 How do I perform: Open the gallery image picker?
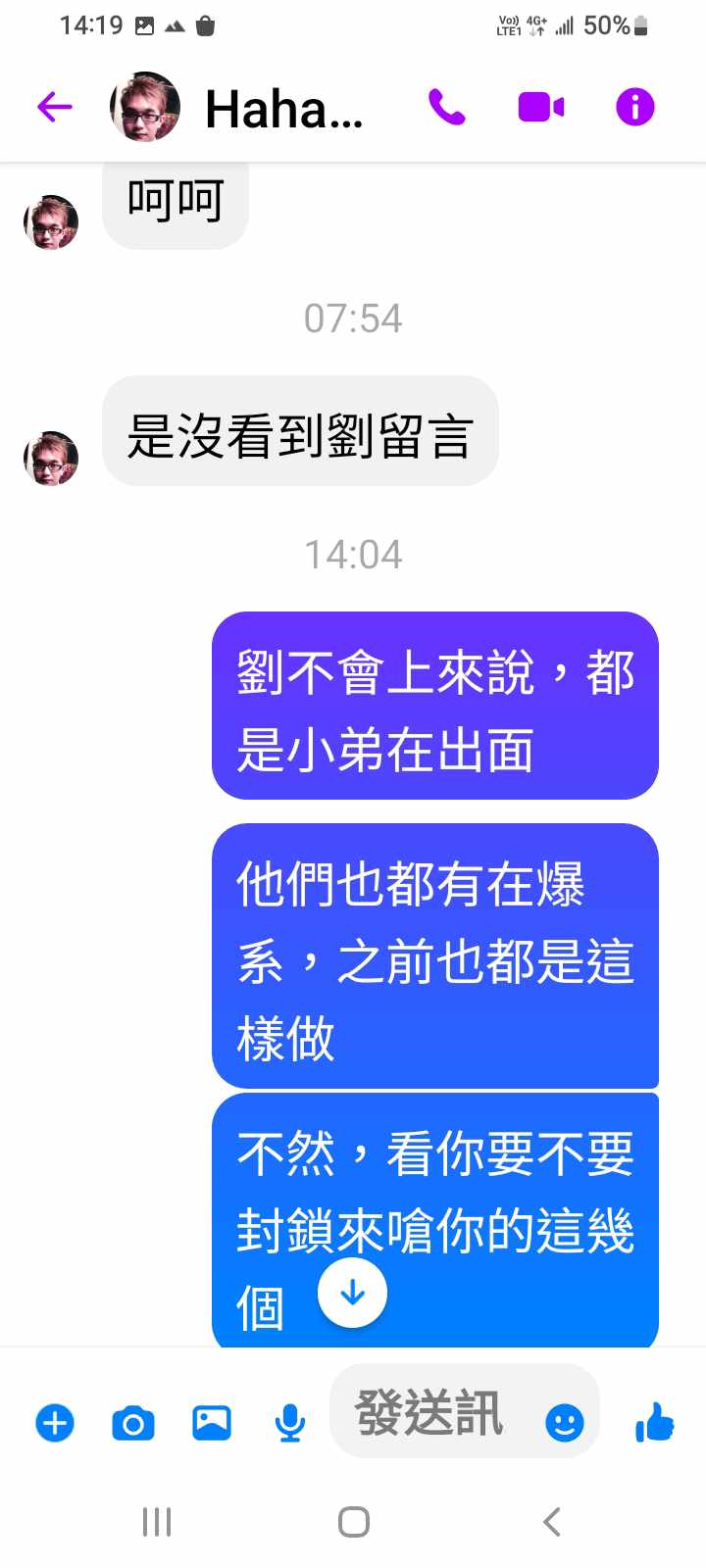pyautogui.click(x=212, y=1422)
